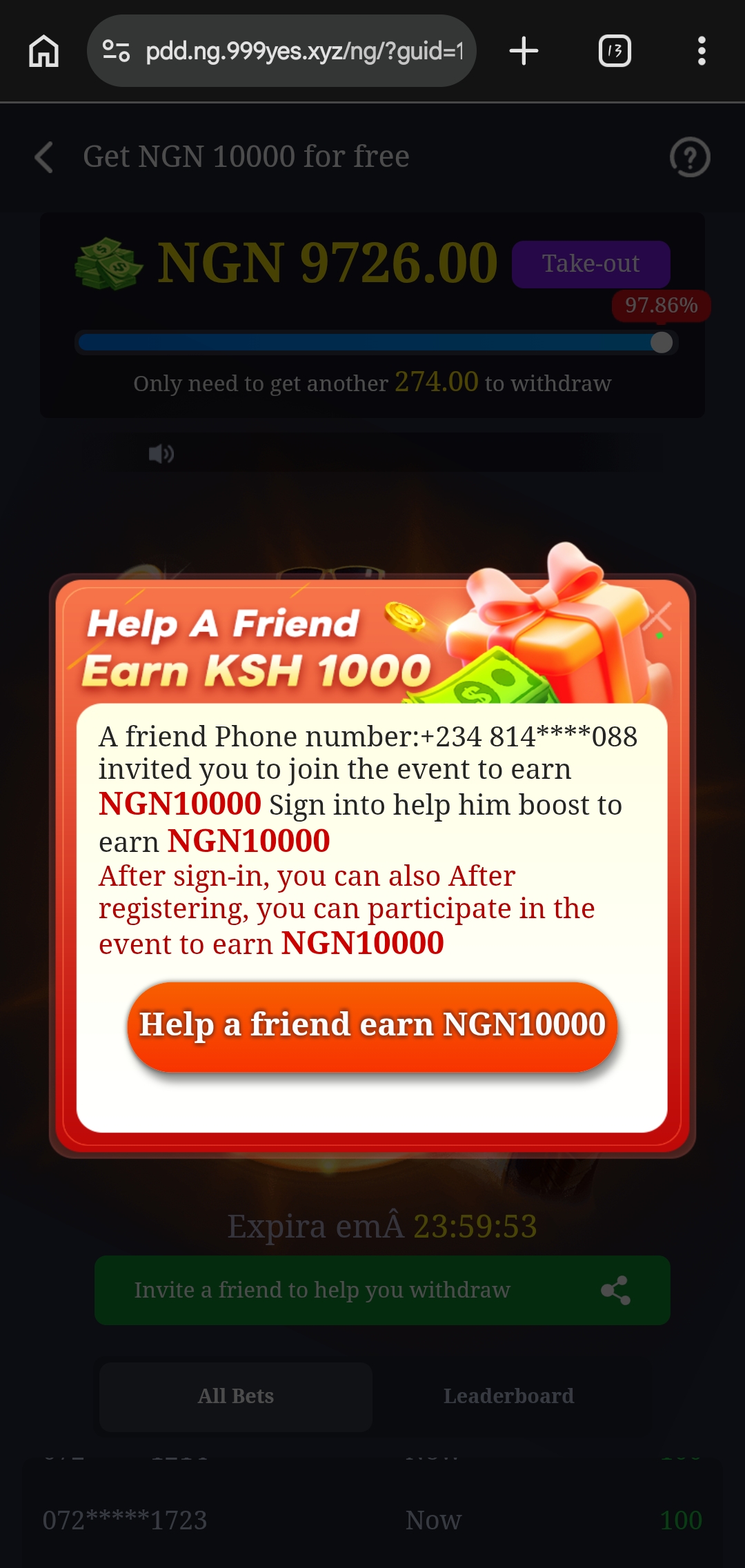Viewport: 745px width, 1568px height.
Task: Close the Help A Friend popup
Action: [x=658, y=616]
